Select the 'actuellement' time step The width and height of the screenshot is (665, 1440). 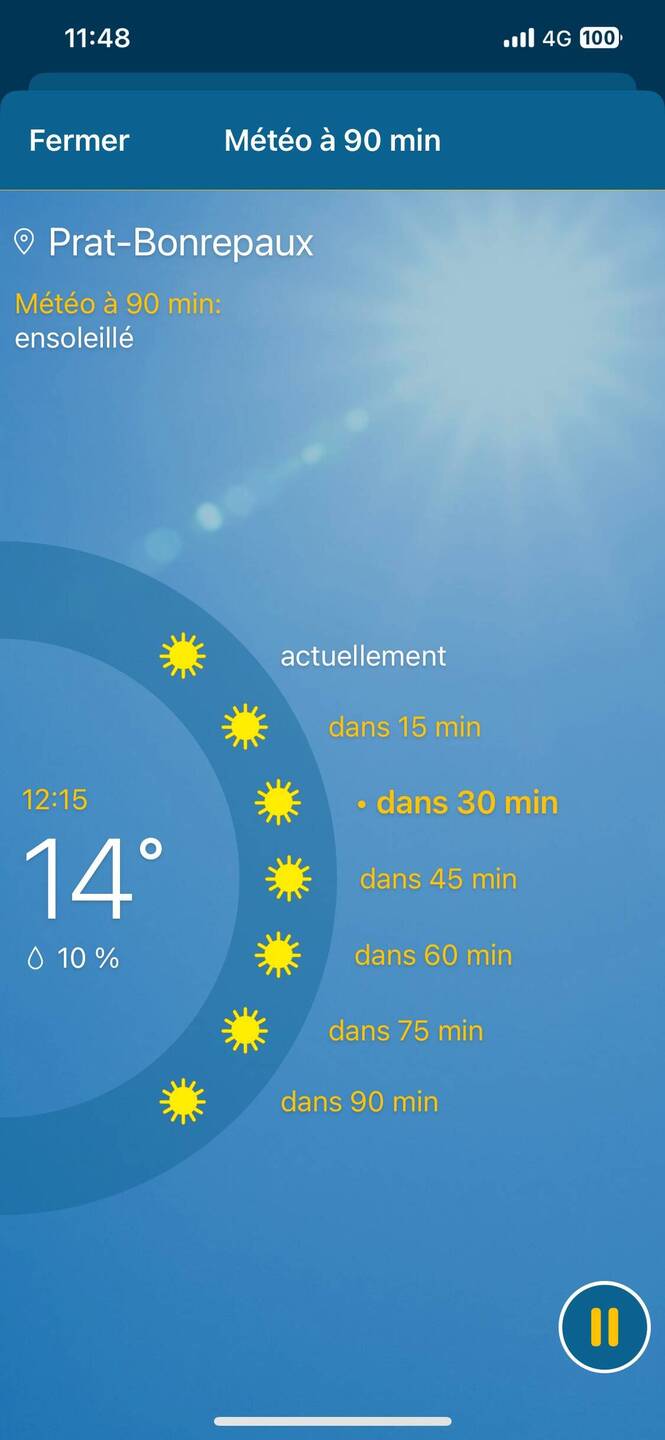(363, 657)
